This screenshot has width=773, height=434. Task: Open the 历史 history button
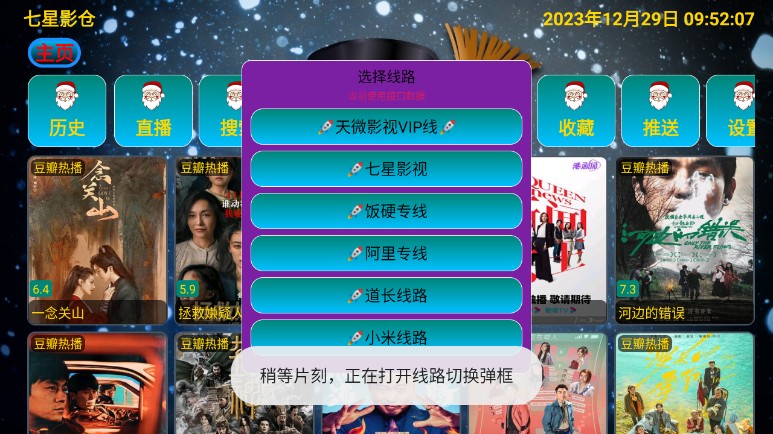(x=67, y=111)
